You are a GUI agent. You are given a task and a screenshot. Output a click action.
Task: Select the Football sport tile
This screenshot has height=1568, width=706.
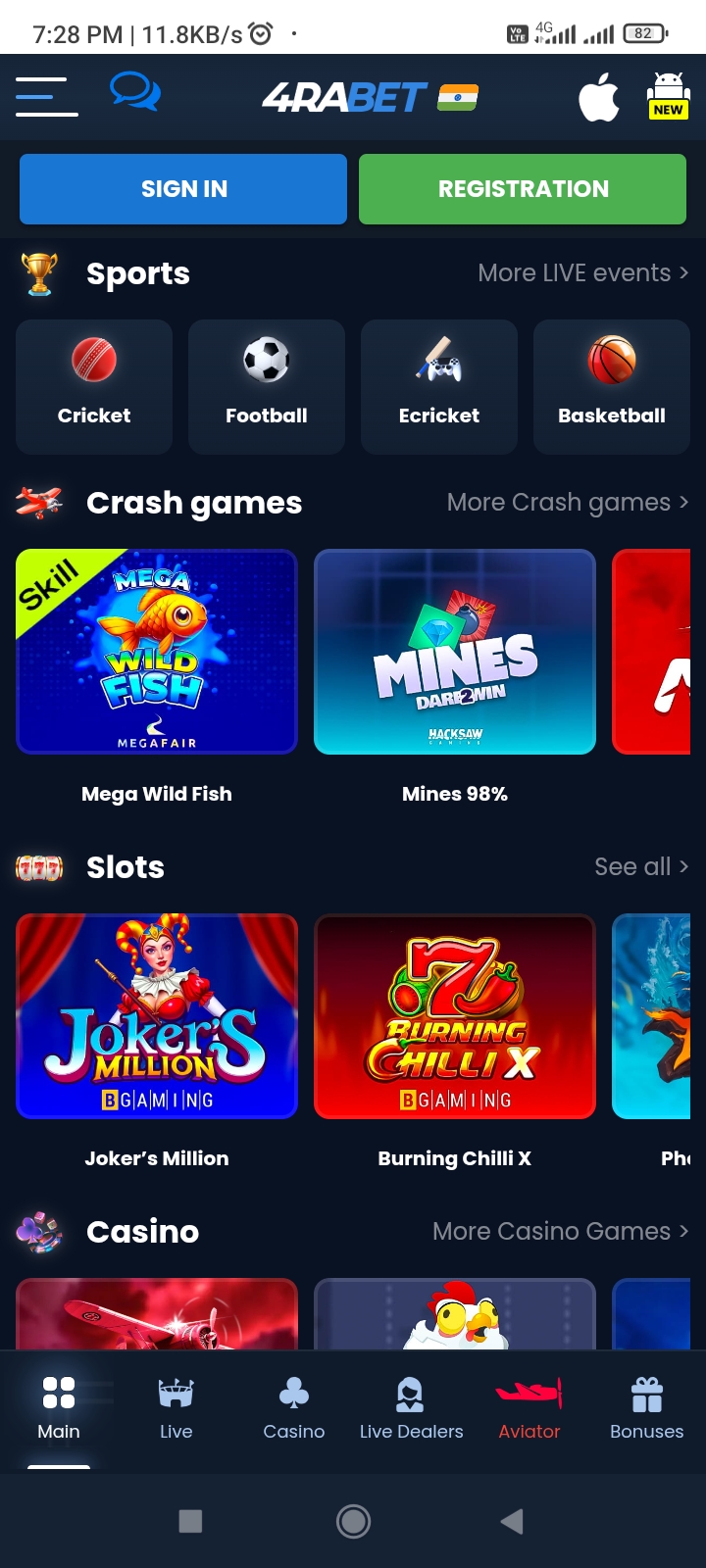pos(267,386)
